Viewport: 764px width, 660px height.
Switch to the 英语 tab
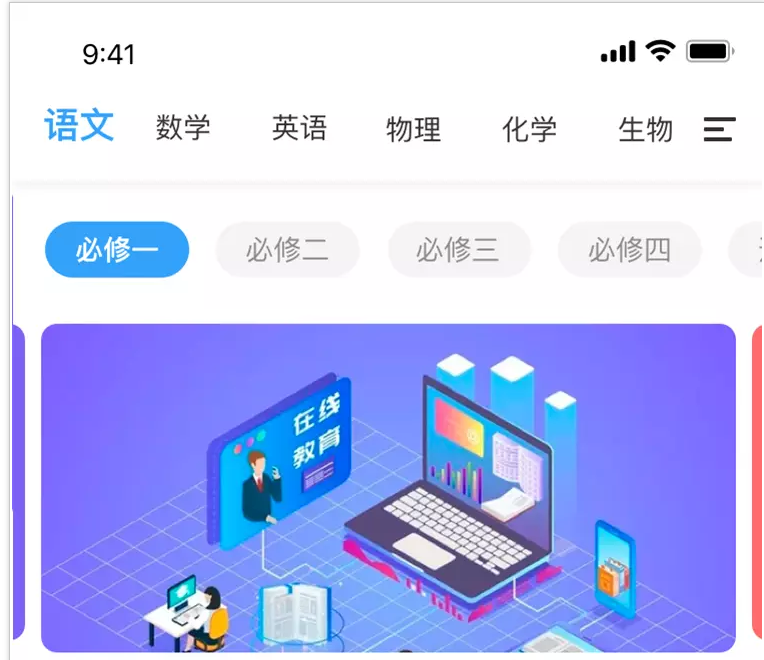tap(299, 128)
